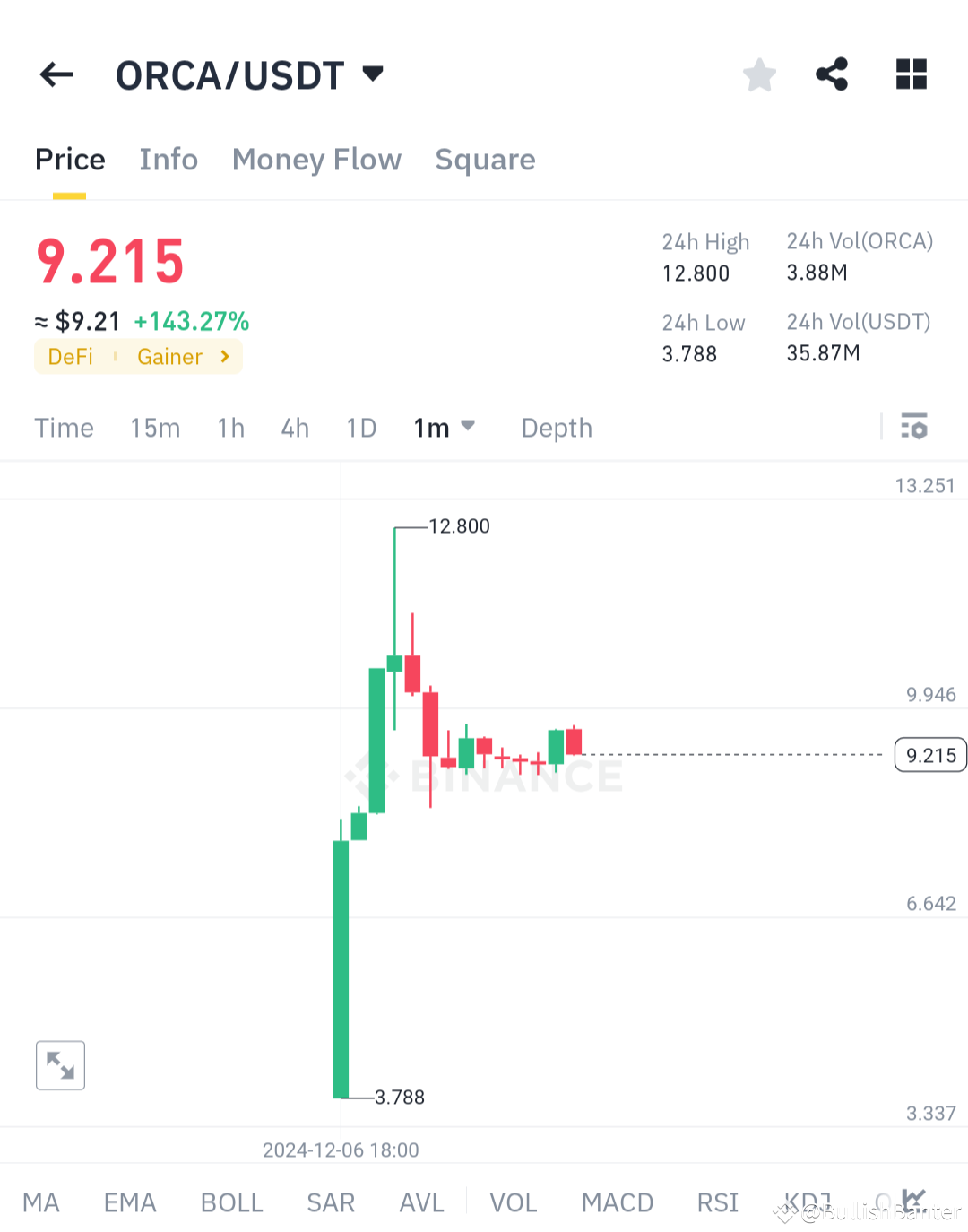
Task: Apply the MA moving average indicator
Action: tap(41, 1202)
